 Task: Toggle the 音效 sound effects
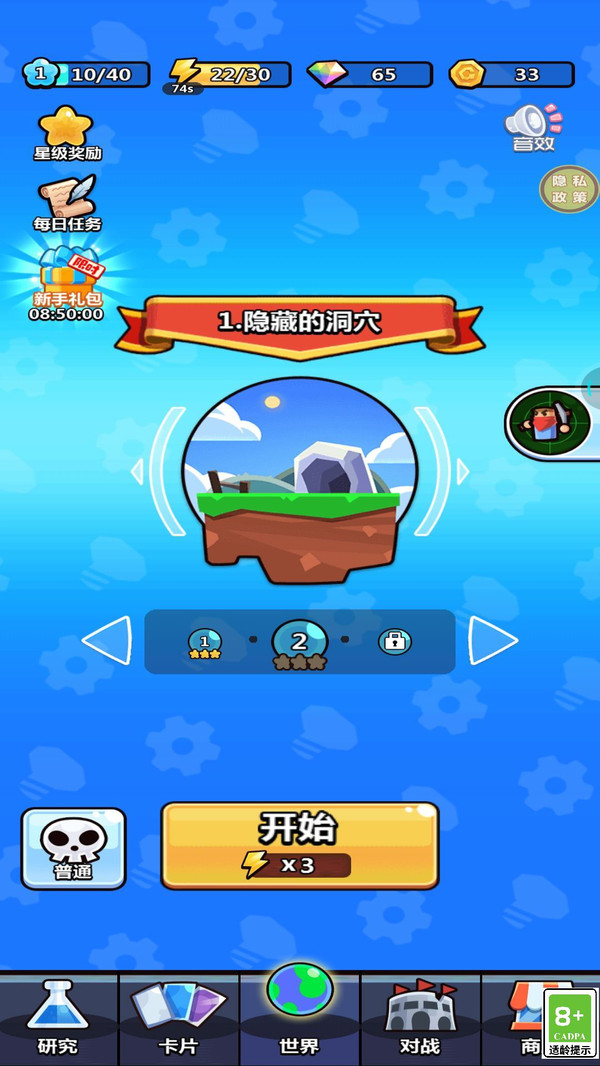click(533, 127)
